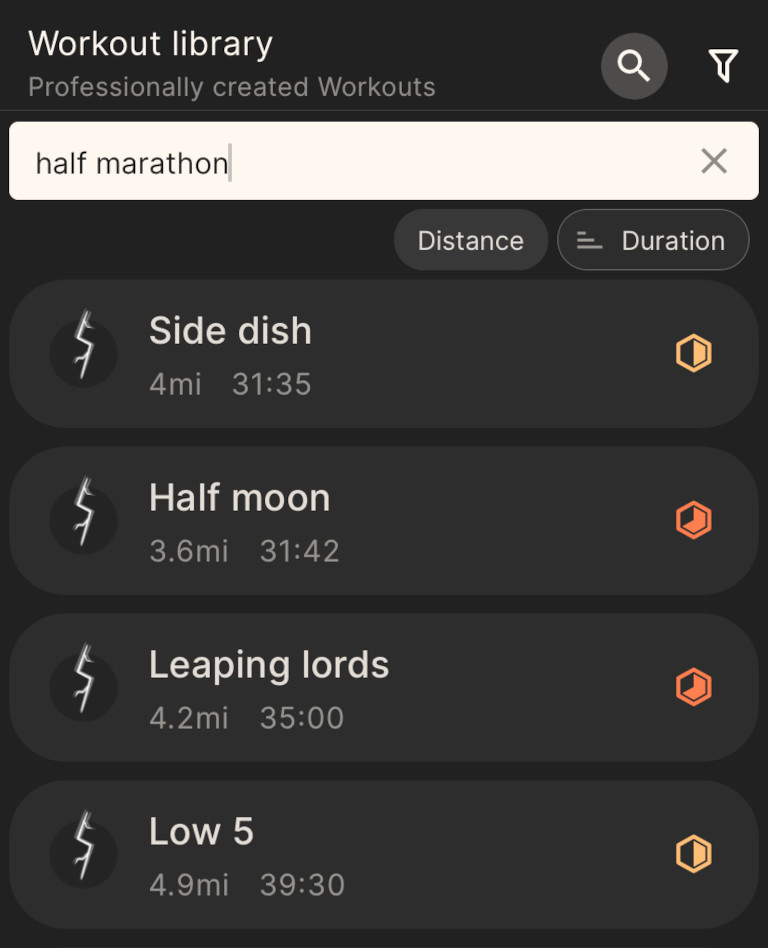This screenshot has width=768, height=948.
Task: Clear the search with the X button
Action: pyautogui.click(x=714, y=161)
